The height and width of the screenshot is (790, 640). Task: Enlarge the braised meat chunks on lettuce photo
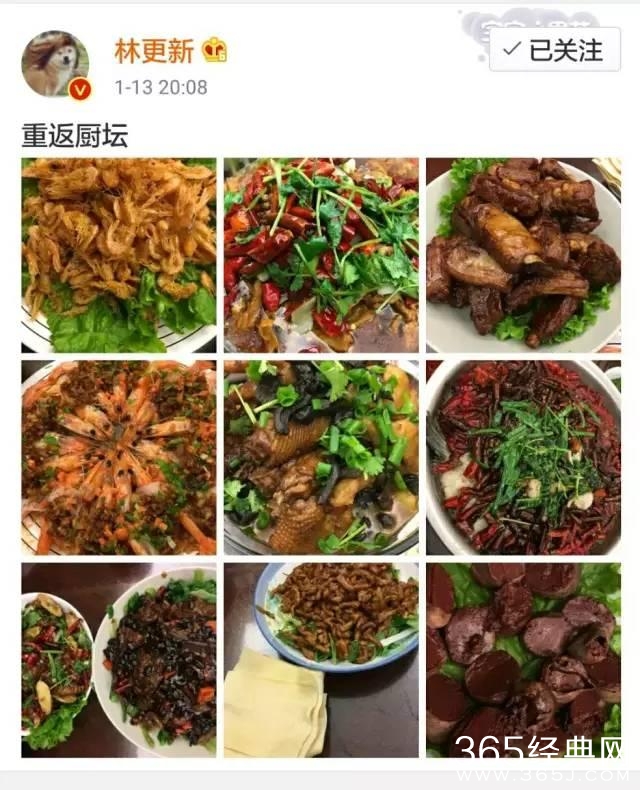(x=523, y=255)
